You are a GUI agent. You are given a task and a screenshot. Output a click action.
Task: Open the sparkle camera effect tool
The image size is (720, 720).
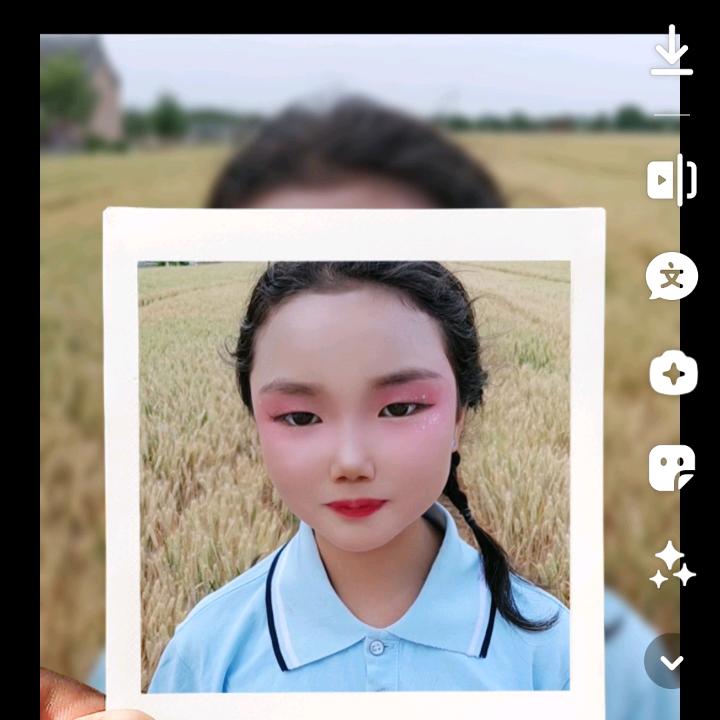click(x=672, y=374)
